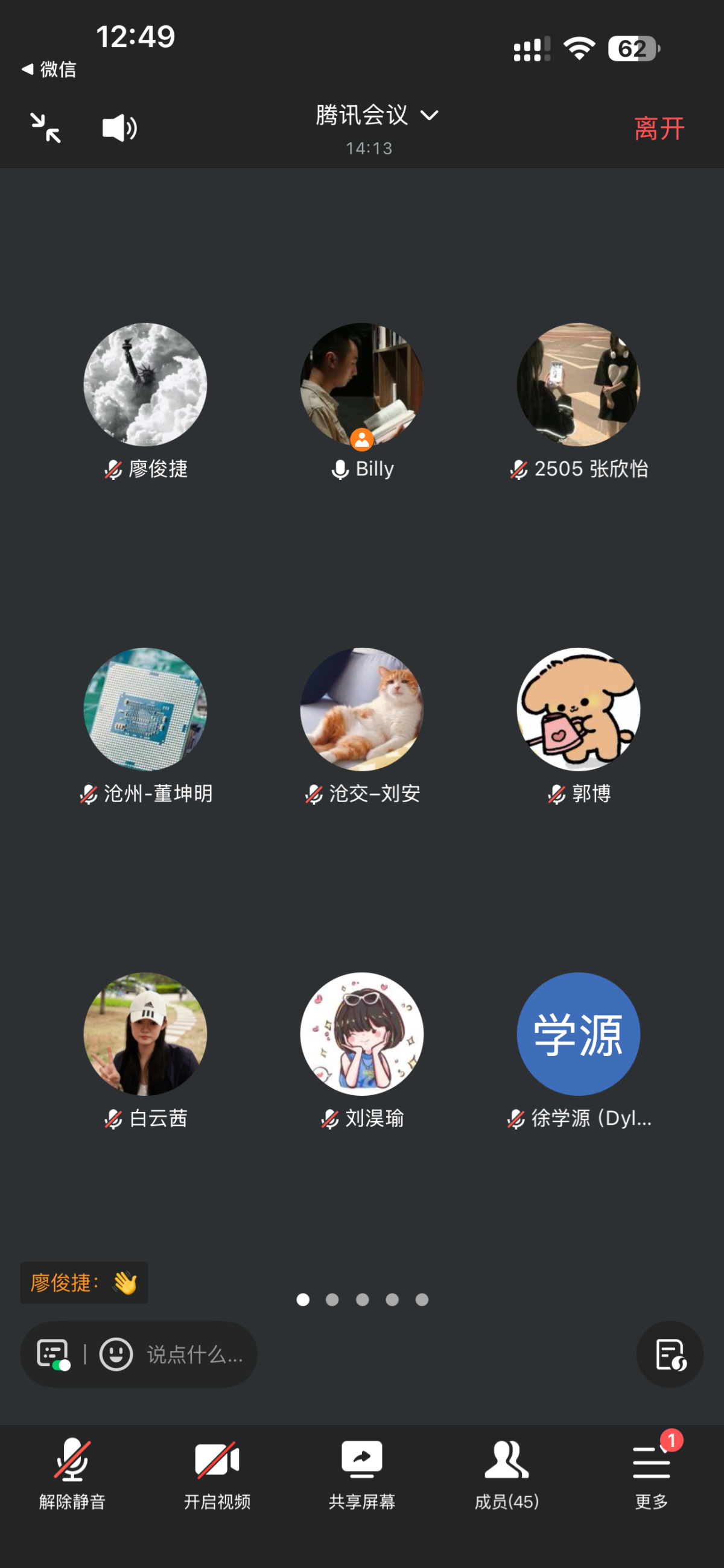Toggle chat bubble display on screen
The width and height of the screenshot is (724, 1568).
tap(55, 1355)
